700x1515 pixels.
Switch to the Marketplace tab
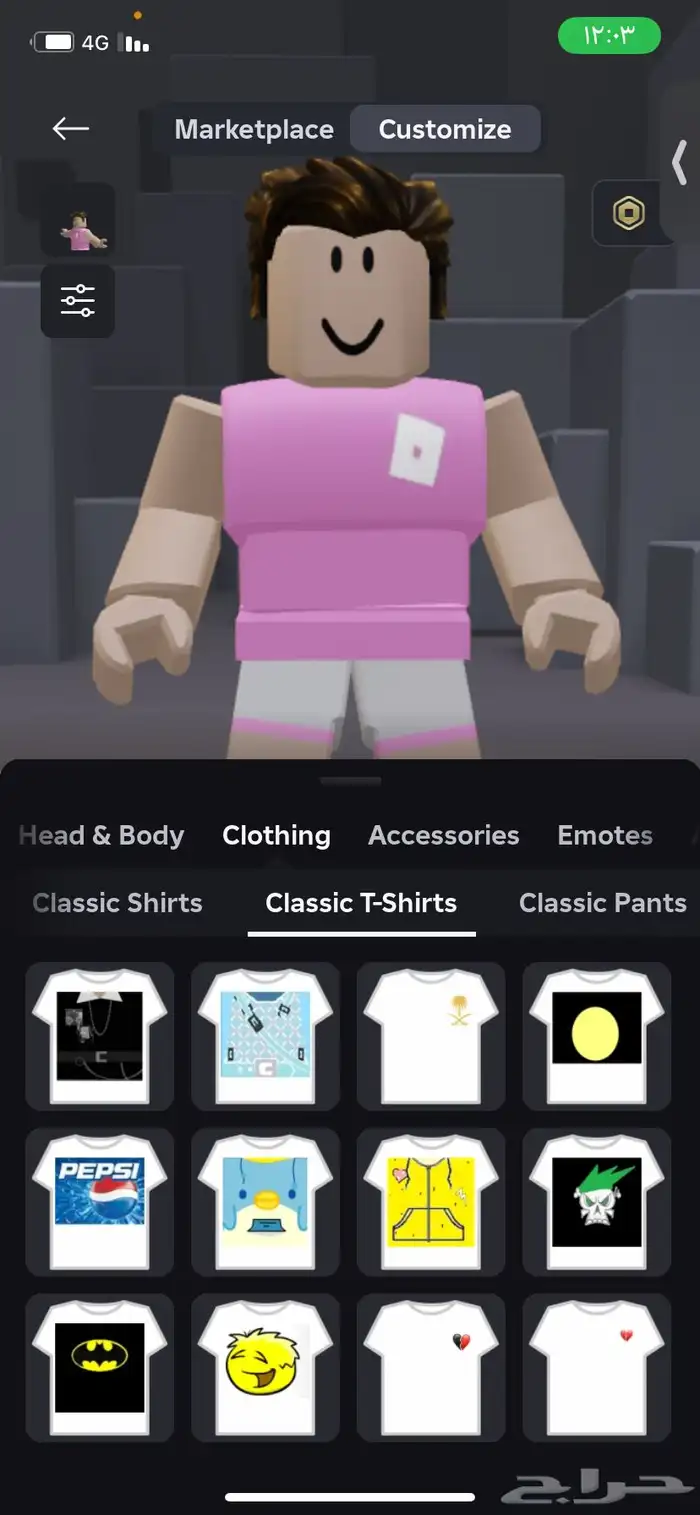click(x=254, y=129)
